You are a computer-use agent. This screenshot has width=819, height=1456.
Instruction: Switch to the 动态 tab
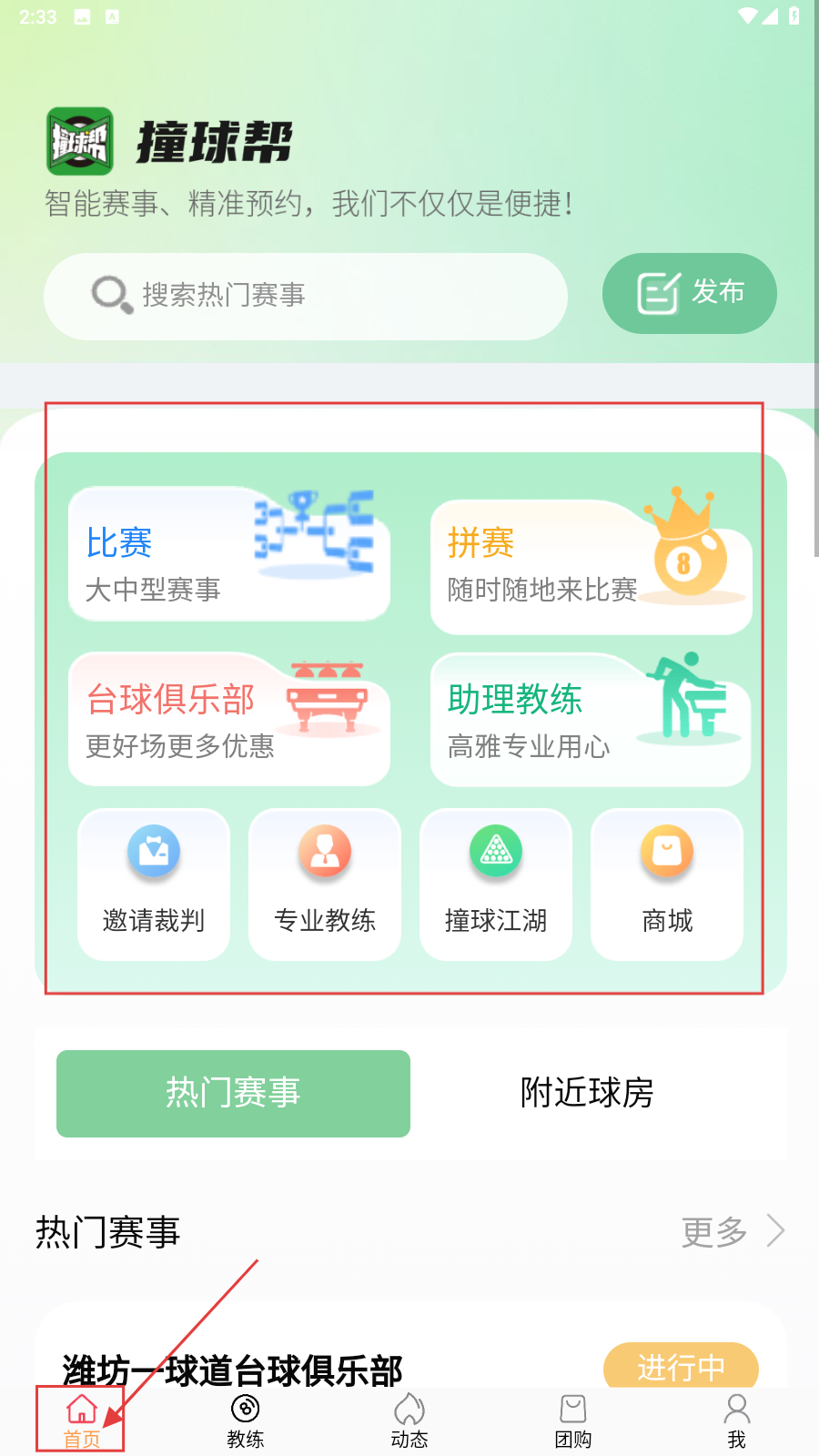click(409, 1421)
